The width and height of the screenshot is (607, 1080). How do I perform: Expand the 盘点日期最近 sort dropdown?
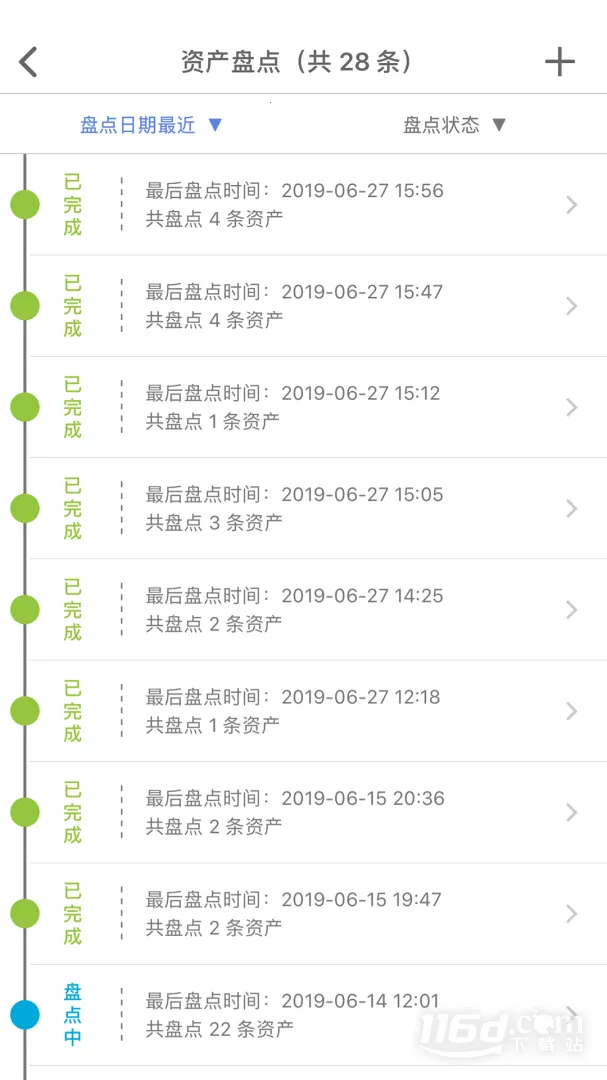[151, 125]
